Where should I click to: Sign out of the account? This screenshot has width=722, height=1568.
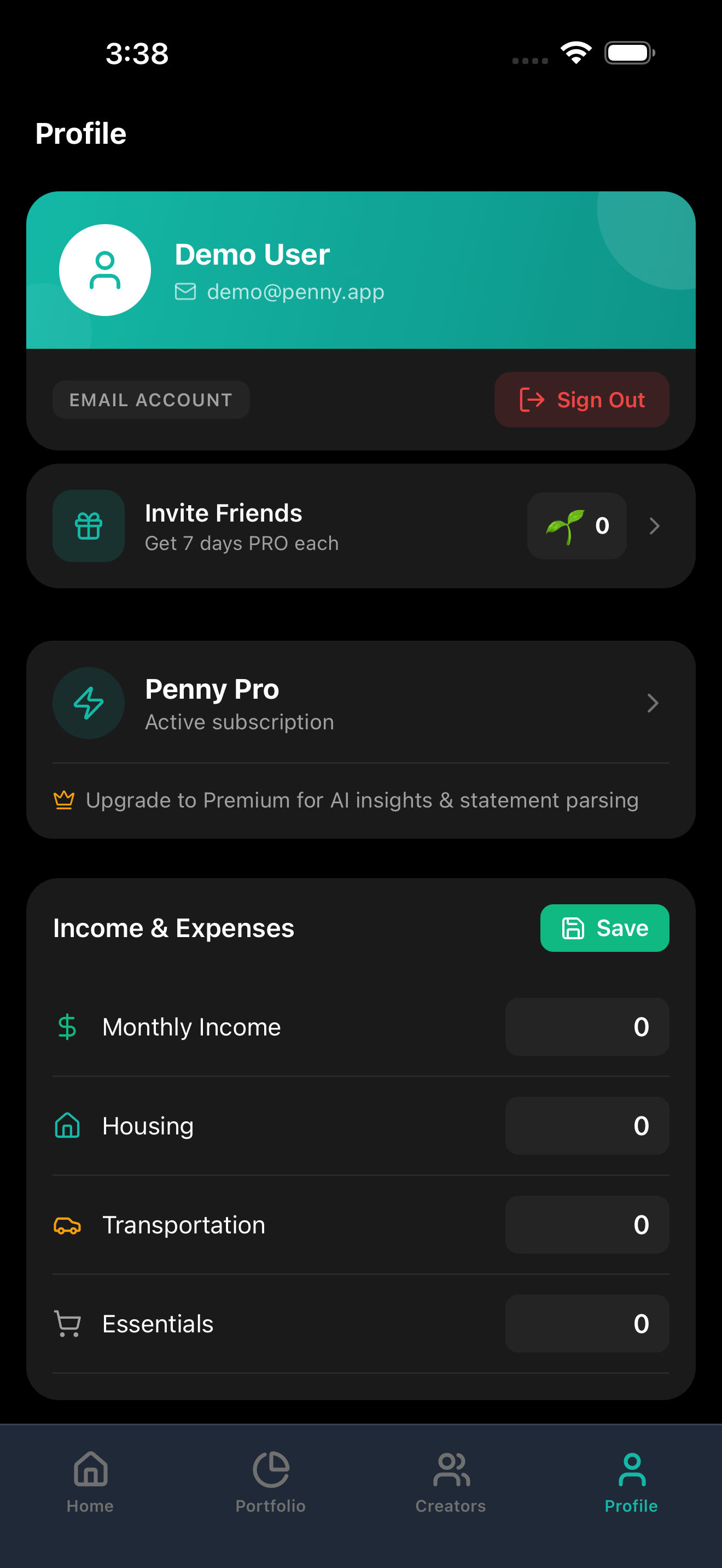point(581,399)
